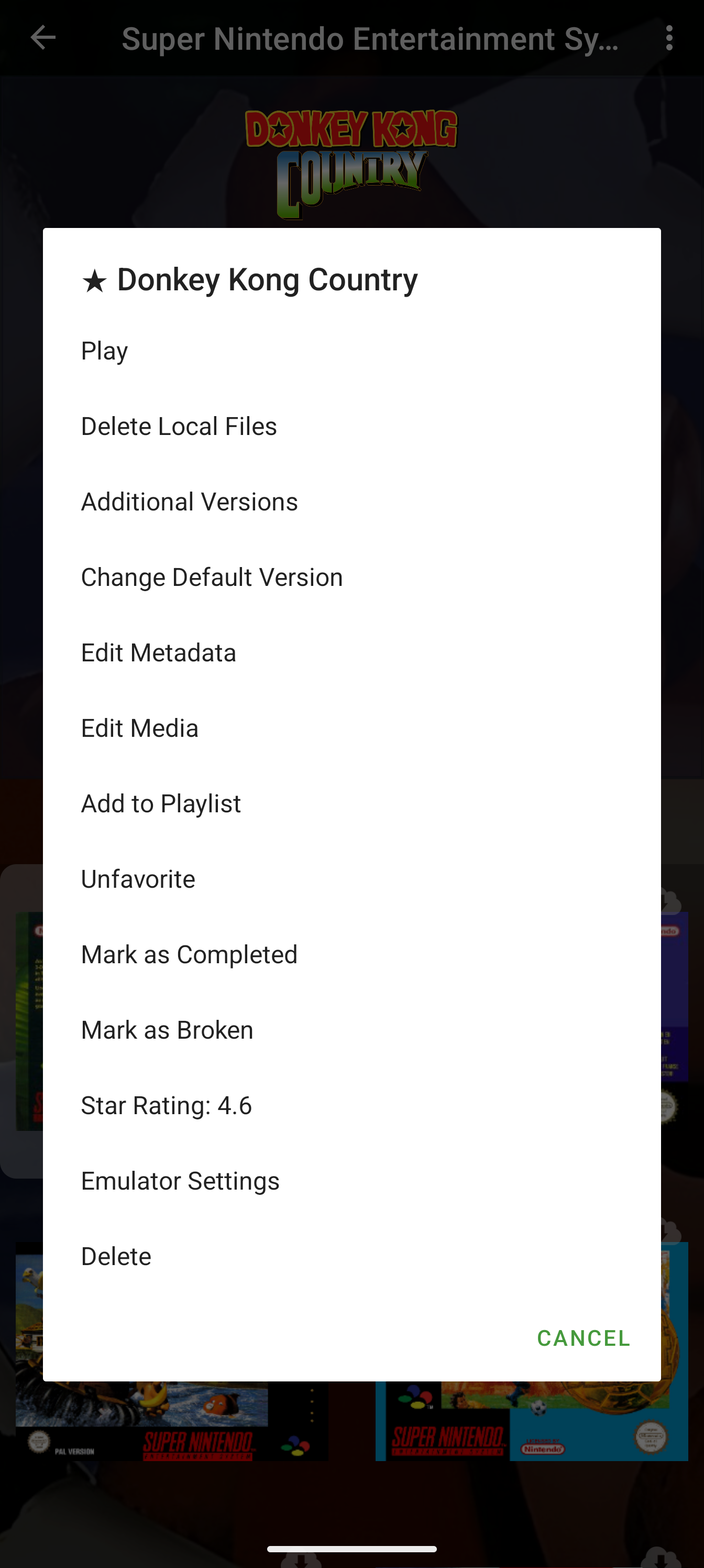Screen dimensions: 704x1568
Task: Open Edit Metadata
Action: (351, 653)
